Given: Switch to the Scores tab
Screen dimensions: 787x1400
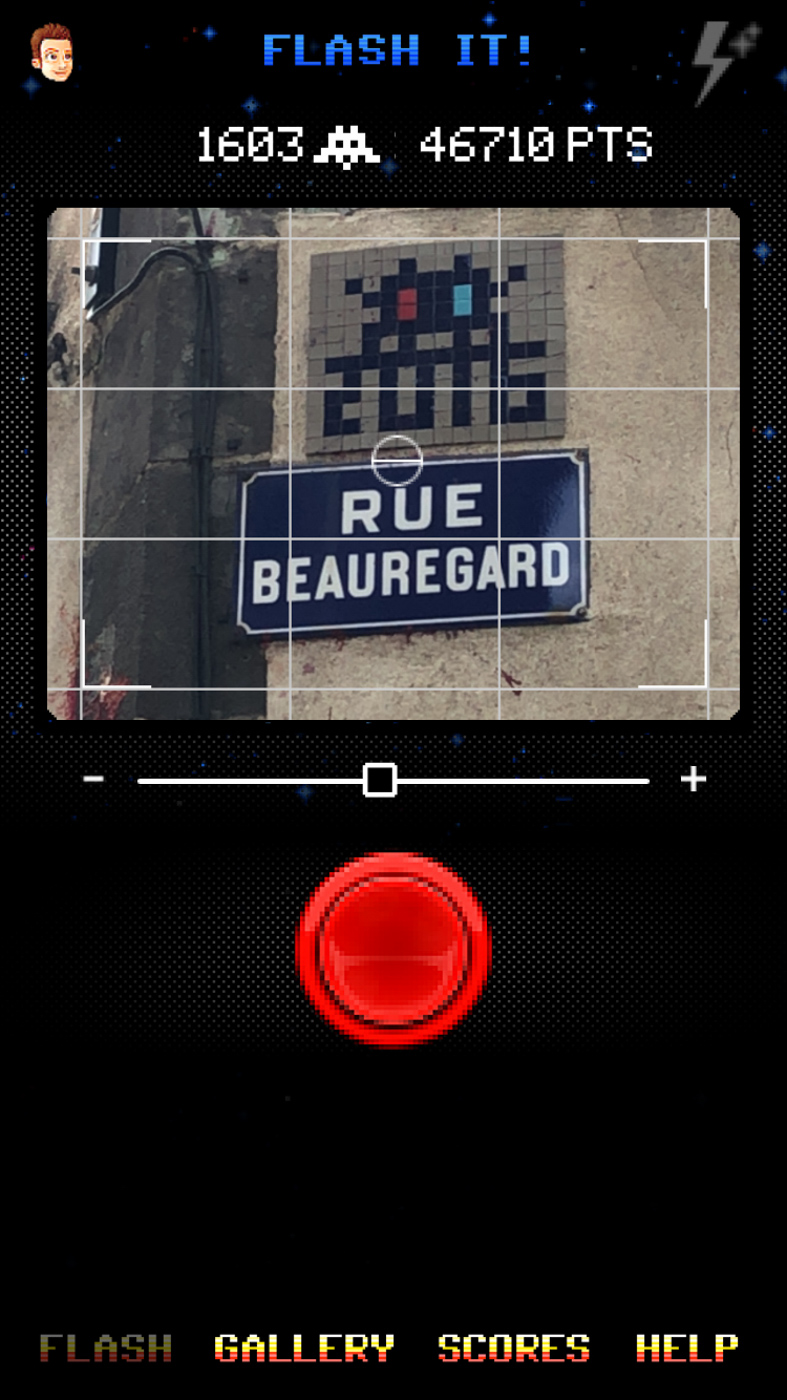Looking at the screenshot, I should click(x=514, y=1348).
